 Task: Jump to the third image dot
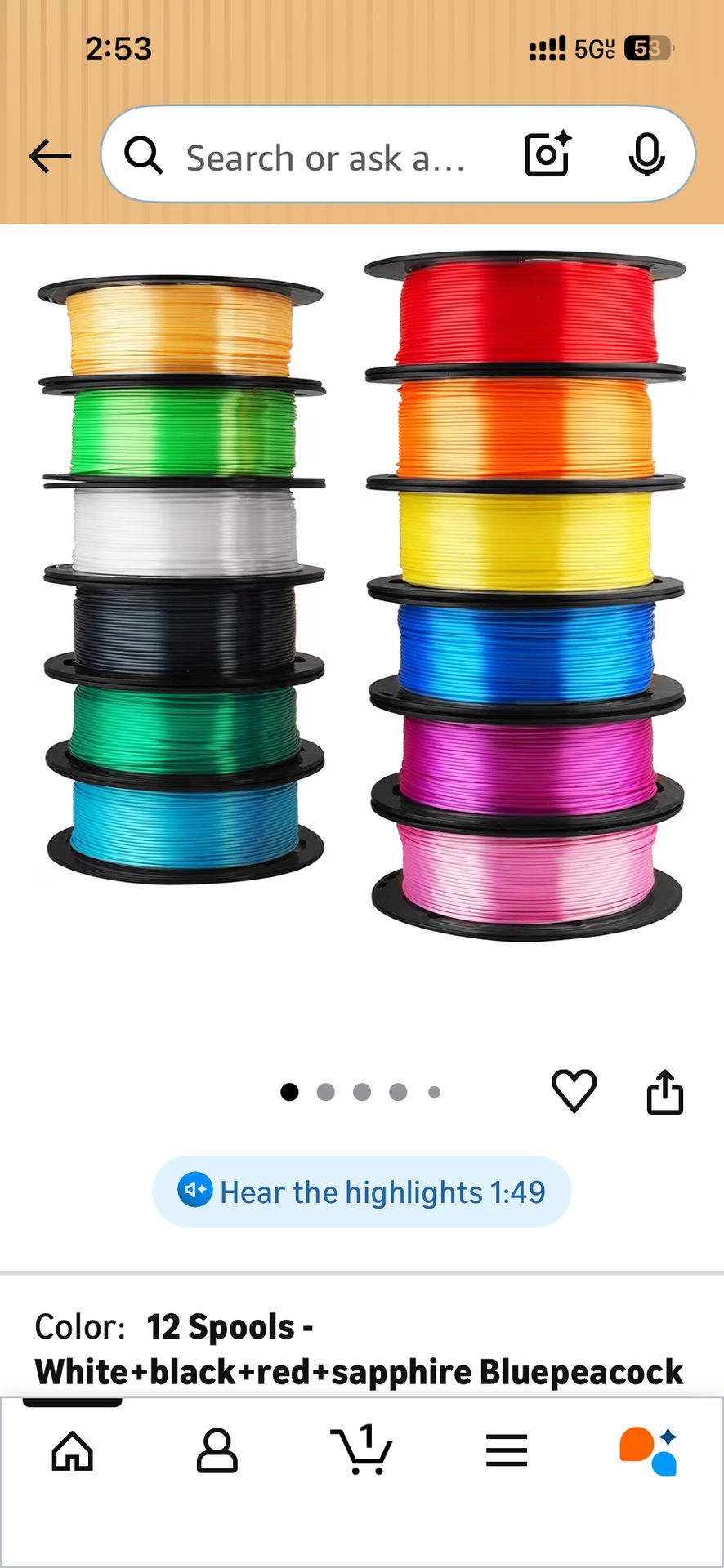361,1092
